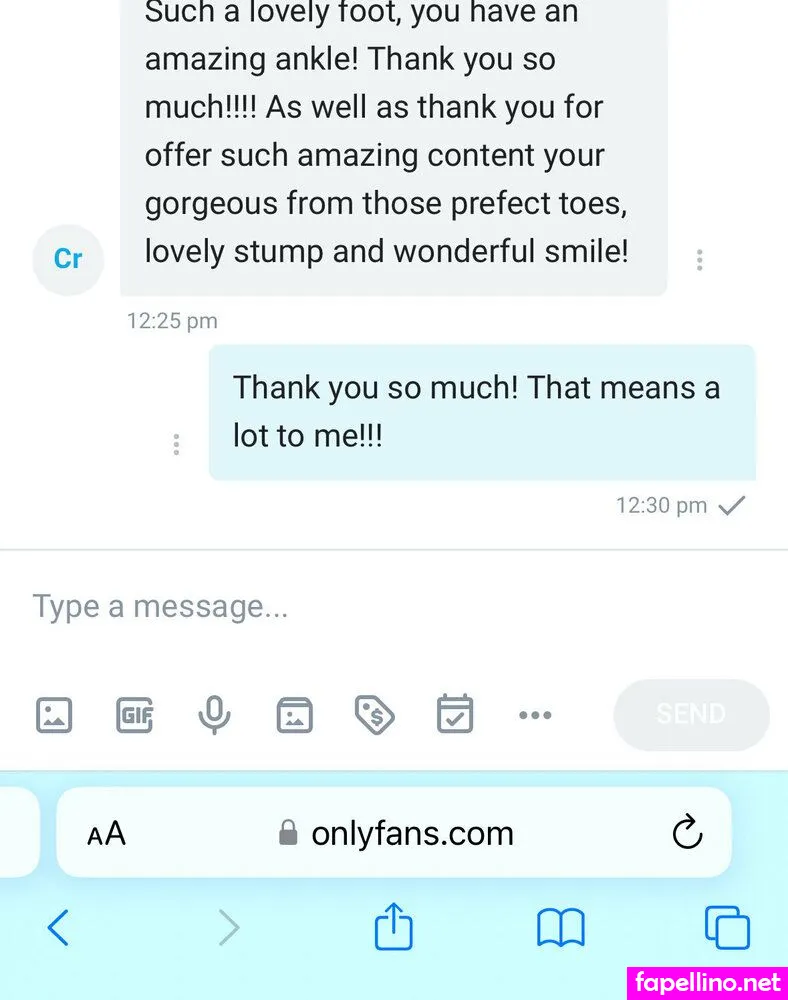Open the Safari share sheet
Screen dimensions: 788x1000
coord(394,927)
